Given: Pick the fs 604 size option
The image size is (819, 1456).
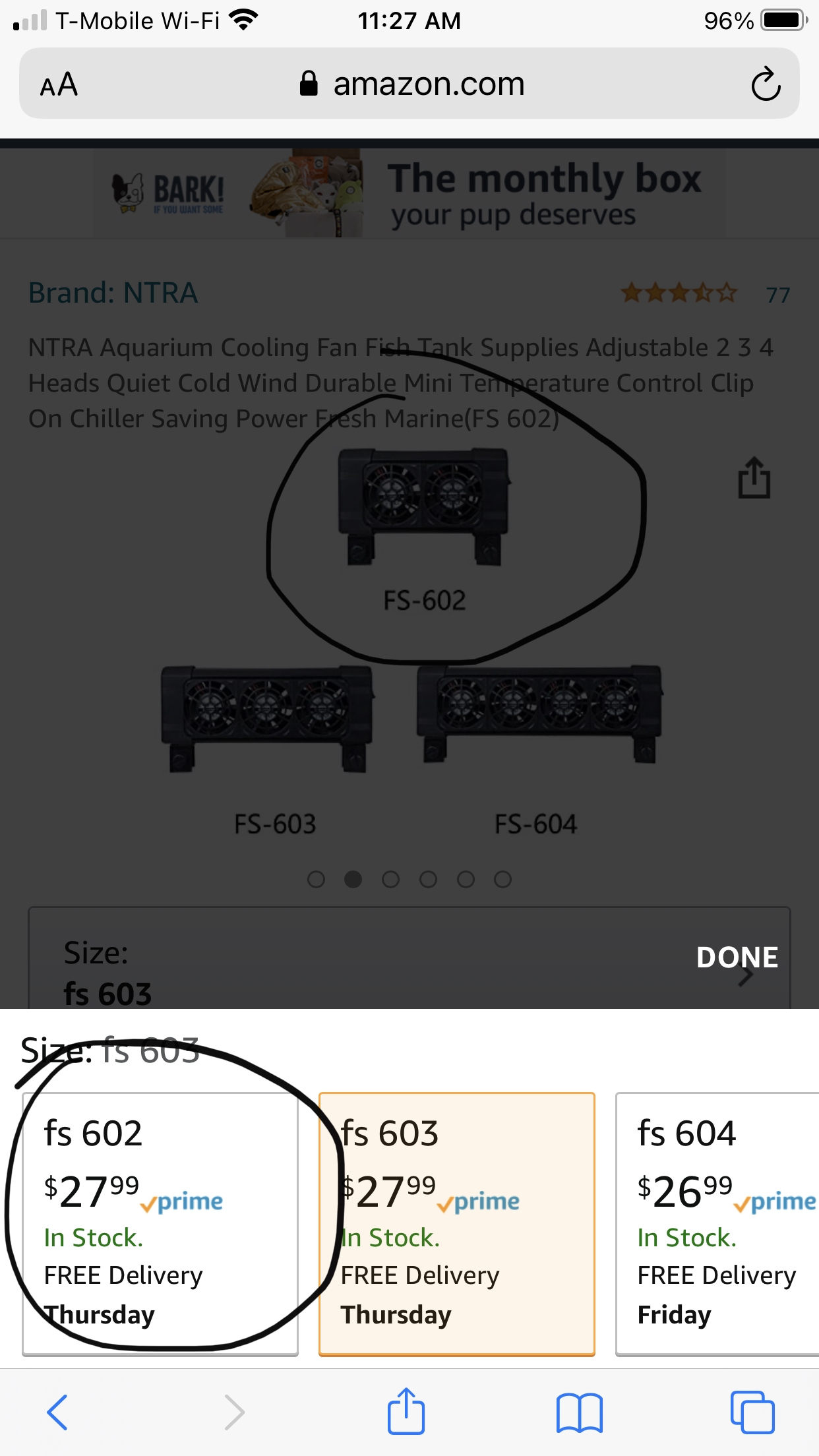Looking at the screenshot, I should 717,1223.
